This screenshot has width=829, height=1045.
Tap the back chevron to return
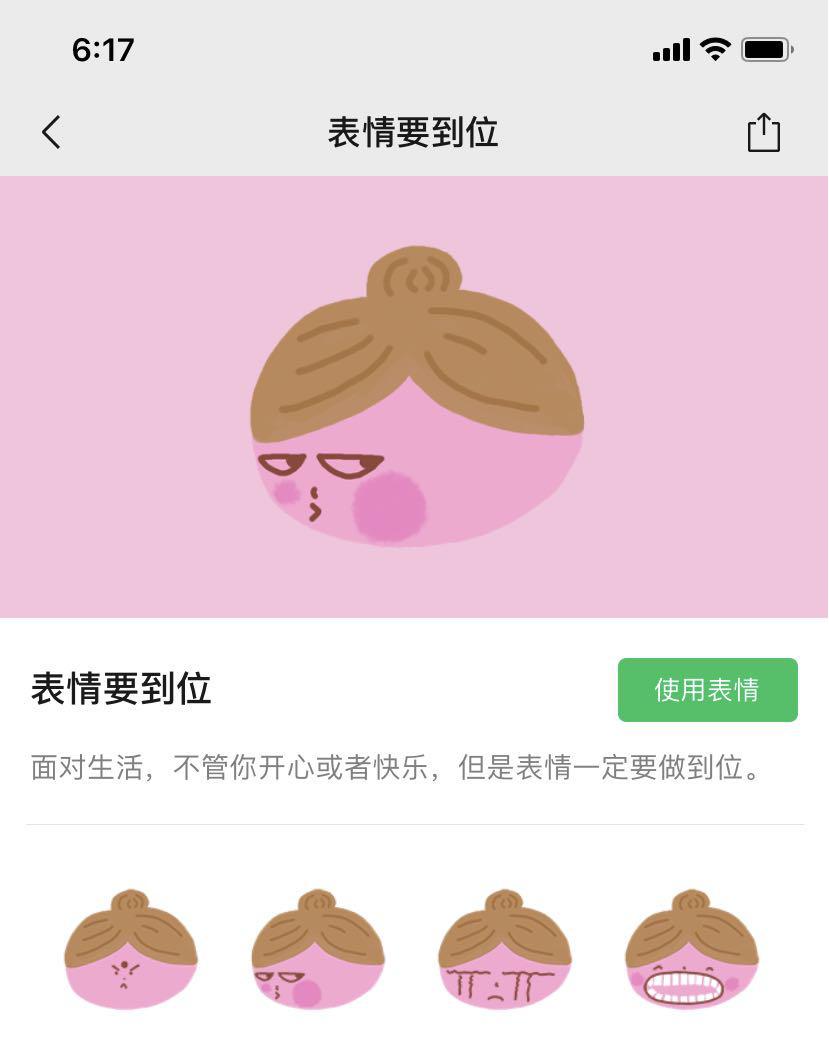pyautogui.click(x=52, y=131)
